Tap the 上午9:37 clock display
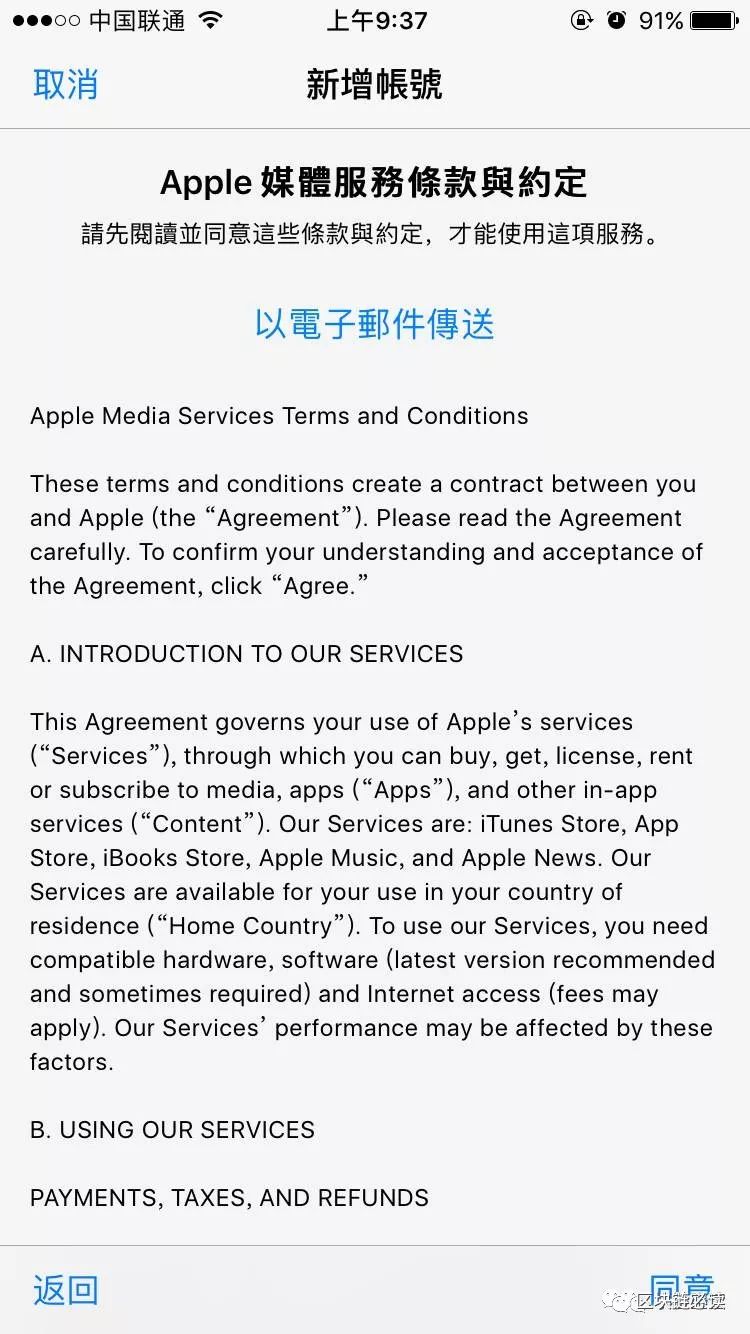 (x=376, y=20)
